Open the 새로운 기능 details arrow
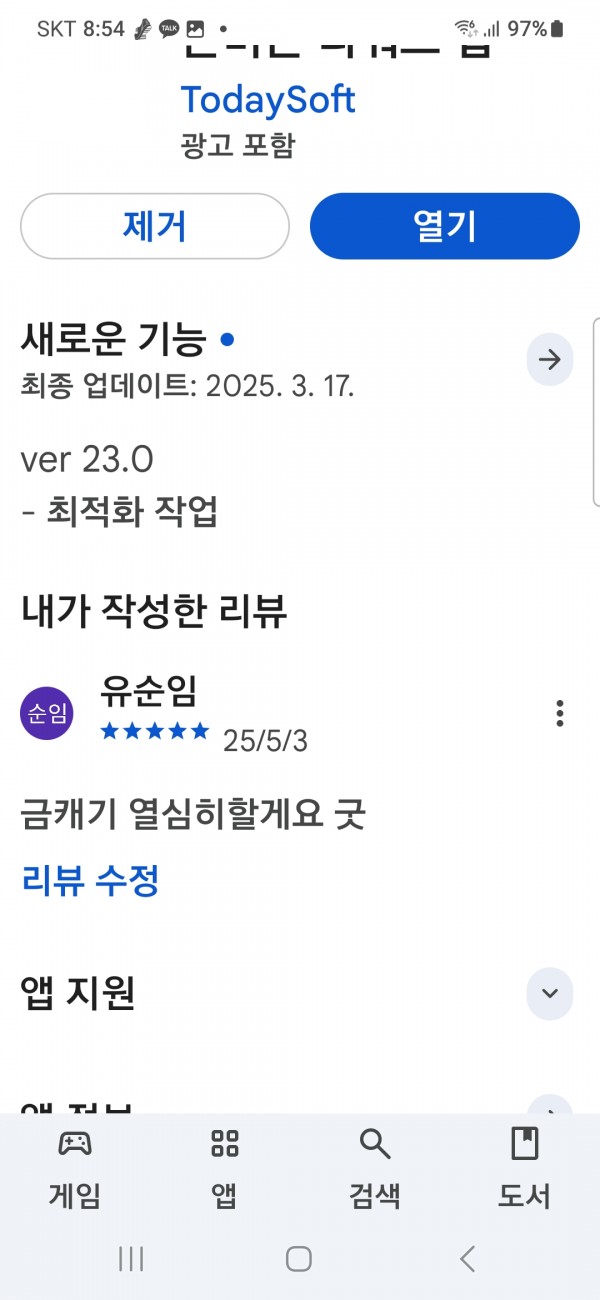This screenshot has height=1300, width=600. 550,360
